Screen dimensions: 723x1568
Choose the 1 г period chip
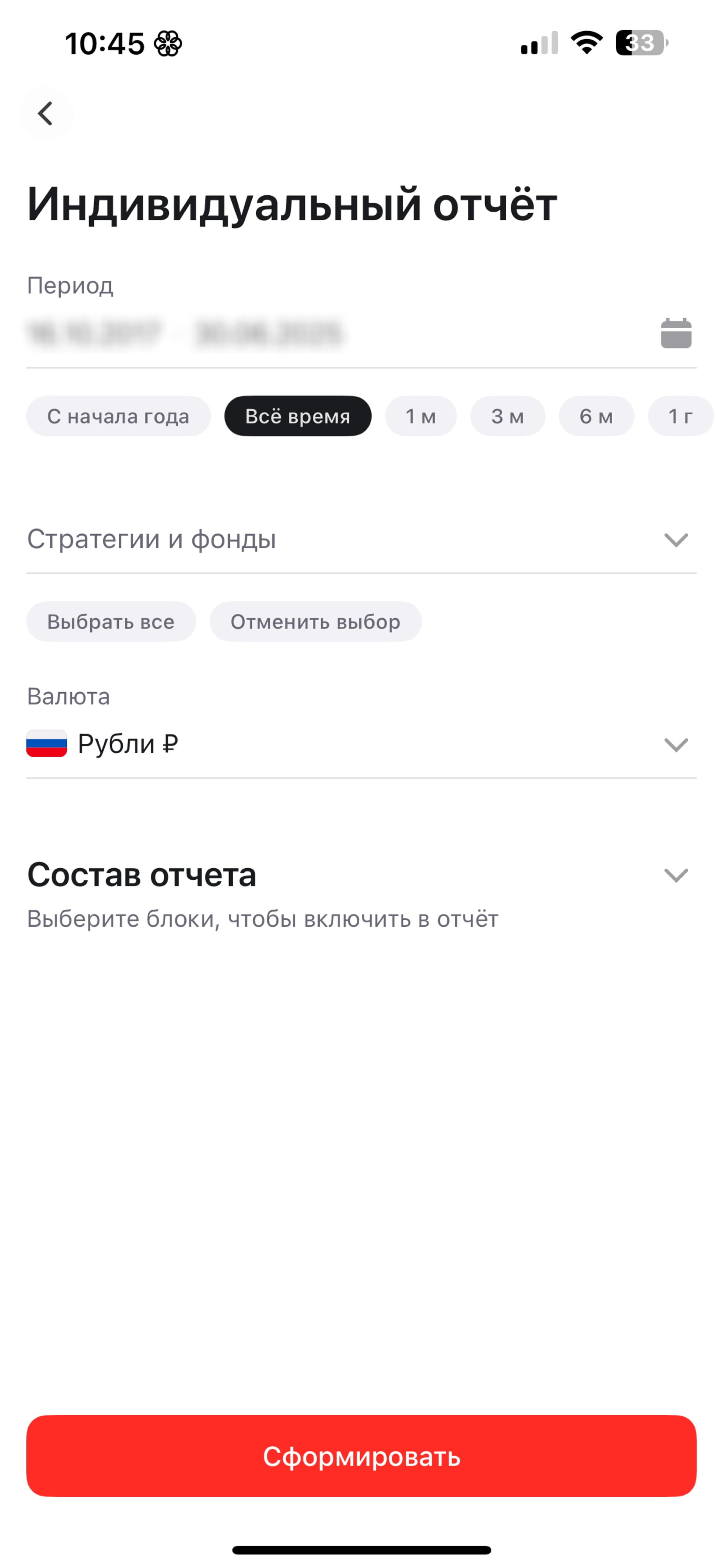680,416
